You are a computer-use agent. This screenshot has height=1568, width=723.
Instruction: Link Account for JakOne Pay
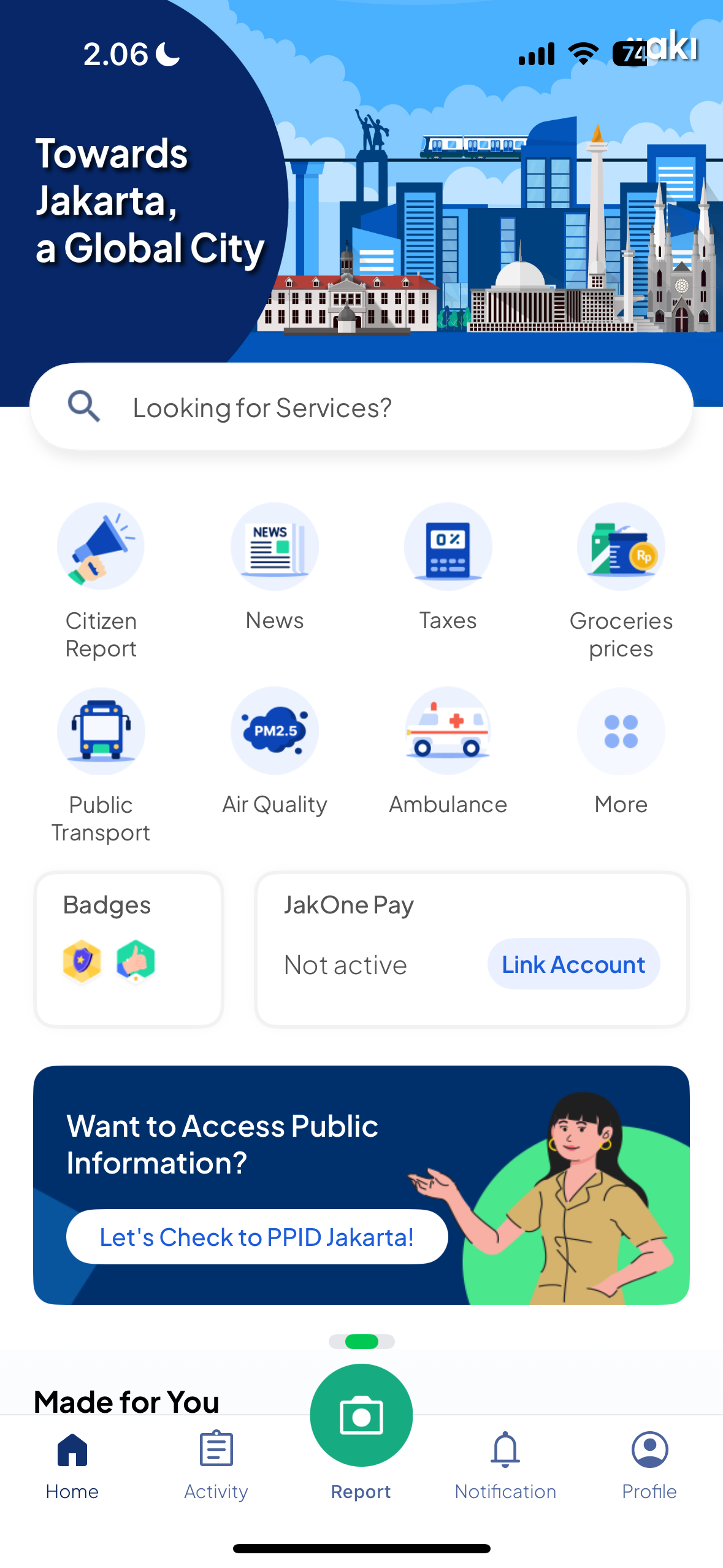573,964
